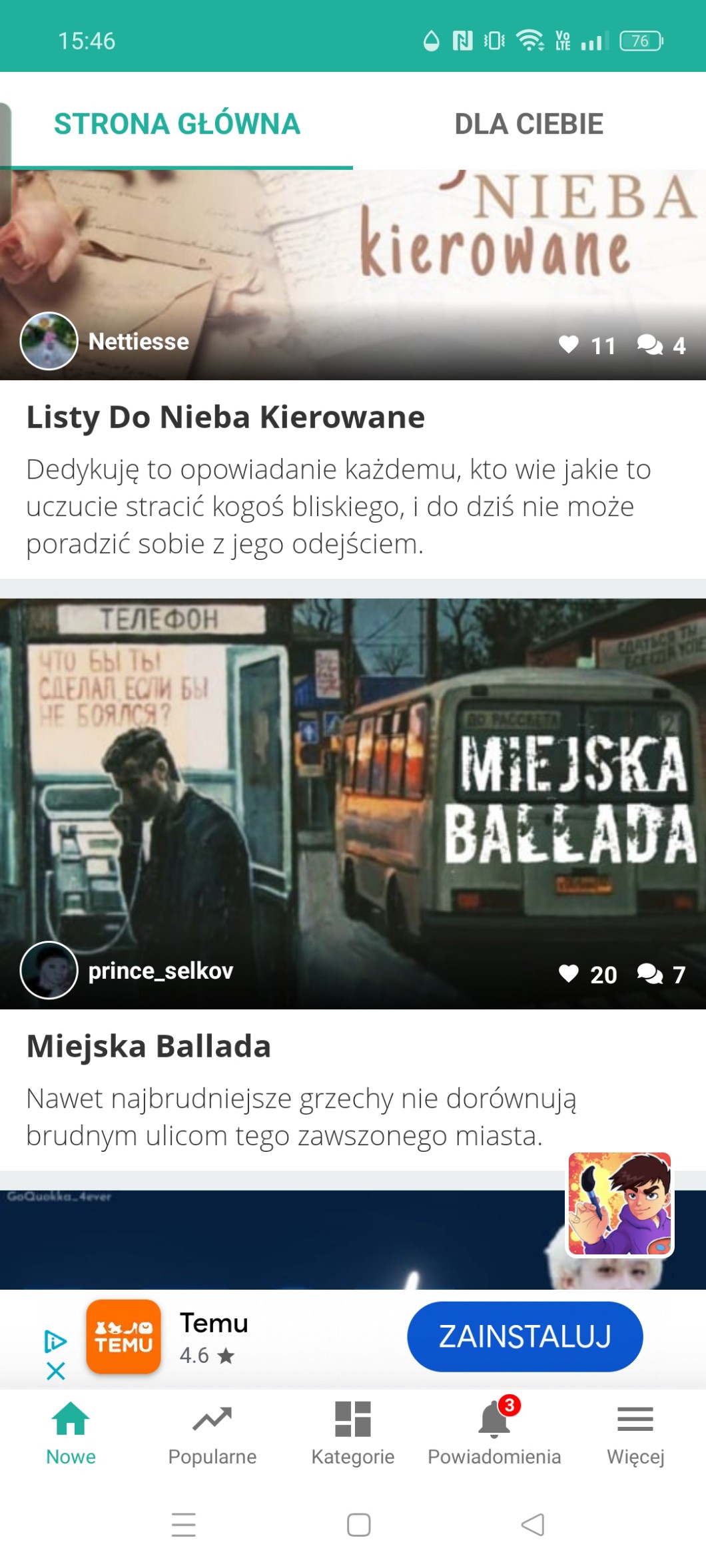Switch to the Dla Ciebie tab

[529, 124]
